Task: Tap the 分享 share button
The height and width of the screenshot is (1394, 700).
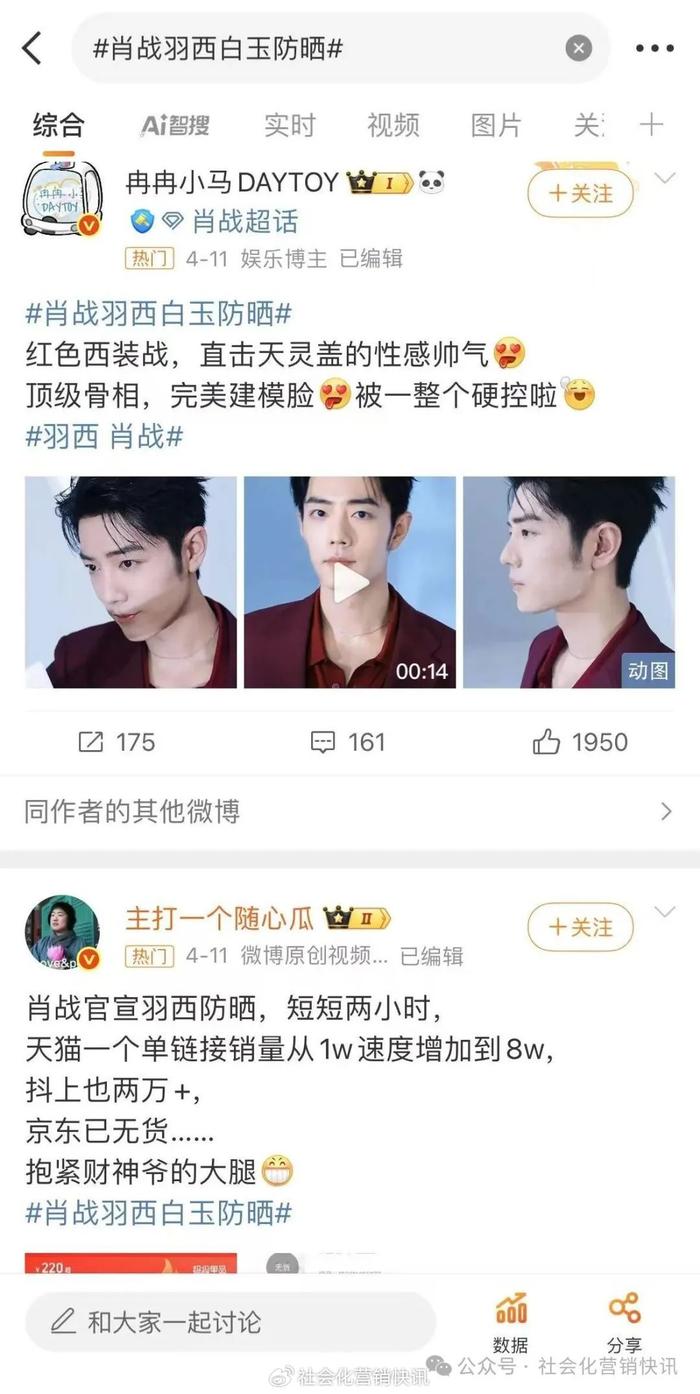Action: [x=624, y=1322]
